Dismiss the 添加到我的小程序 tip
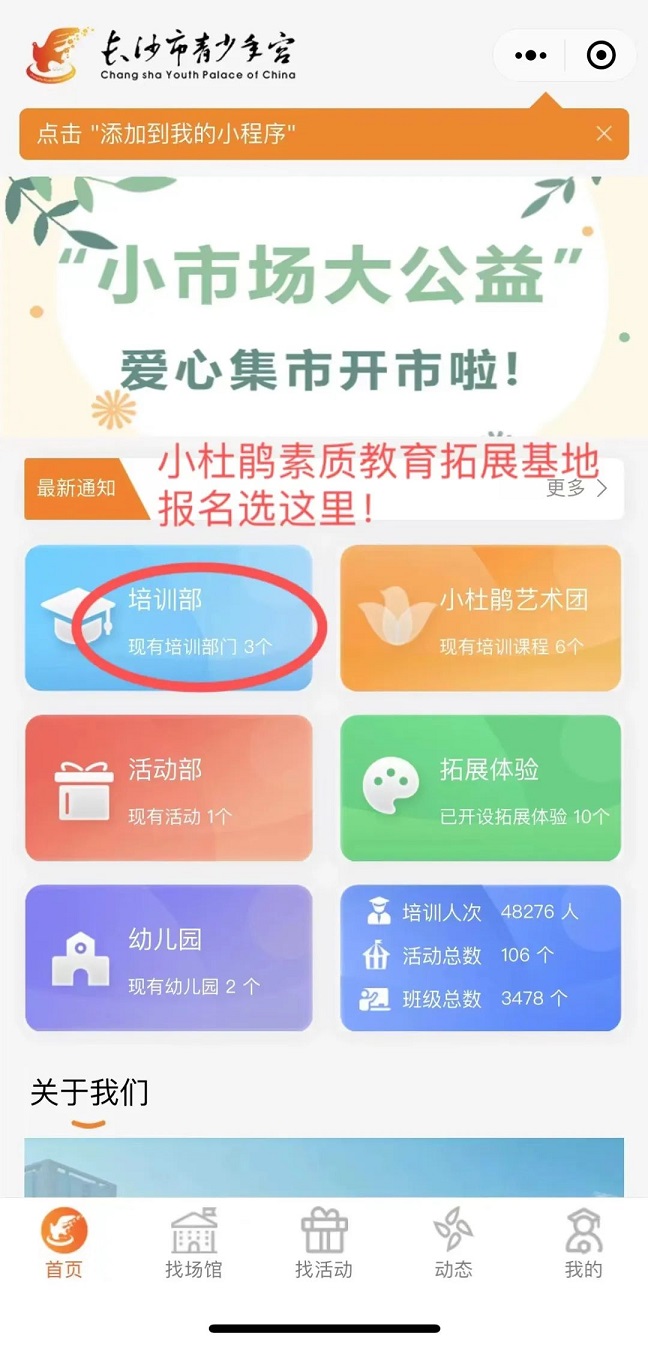 604,134
